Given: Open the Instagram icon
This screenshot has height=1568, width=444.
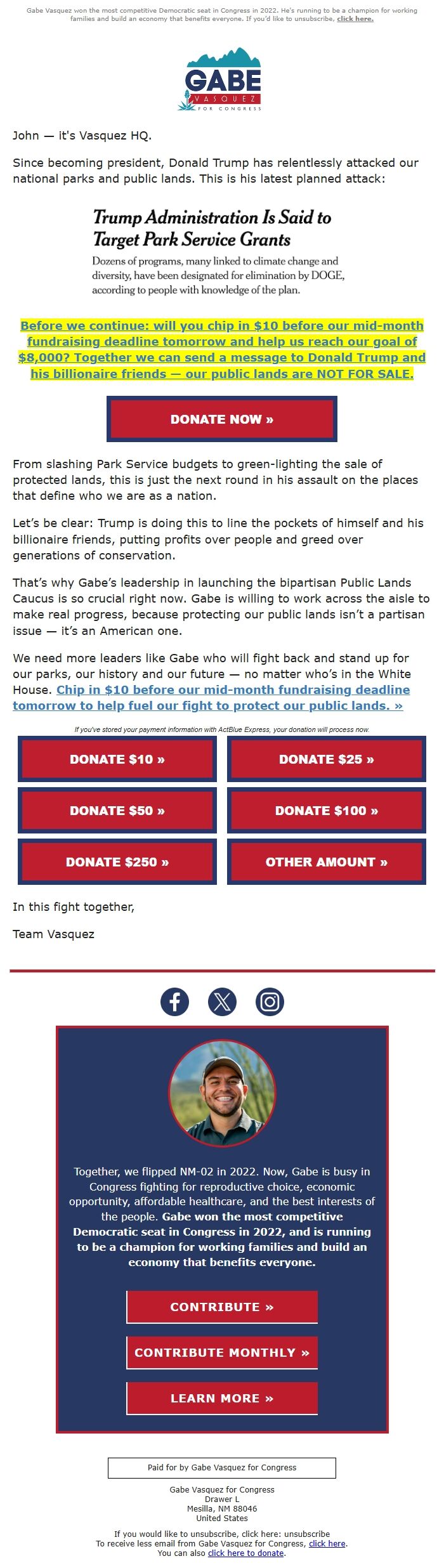Looking at the screenshot, I should point(270,1002).
